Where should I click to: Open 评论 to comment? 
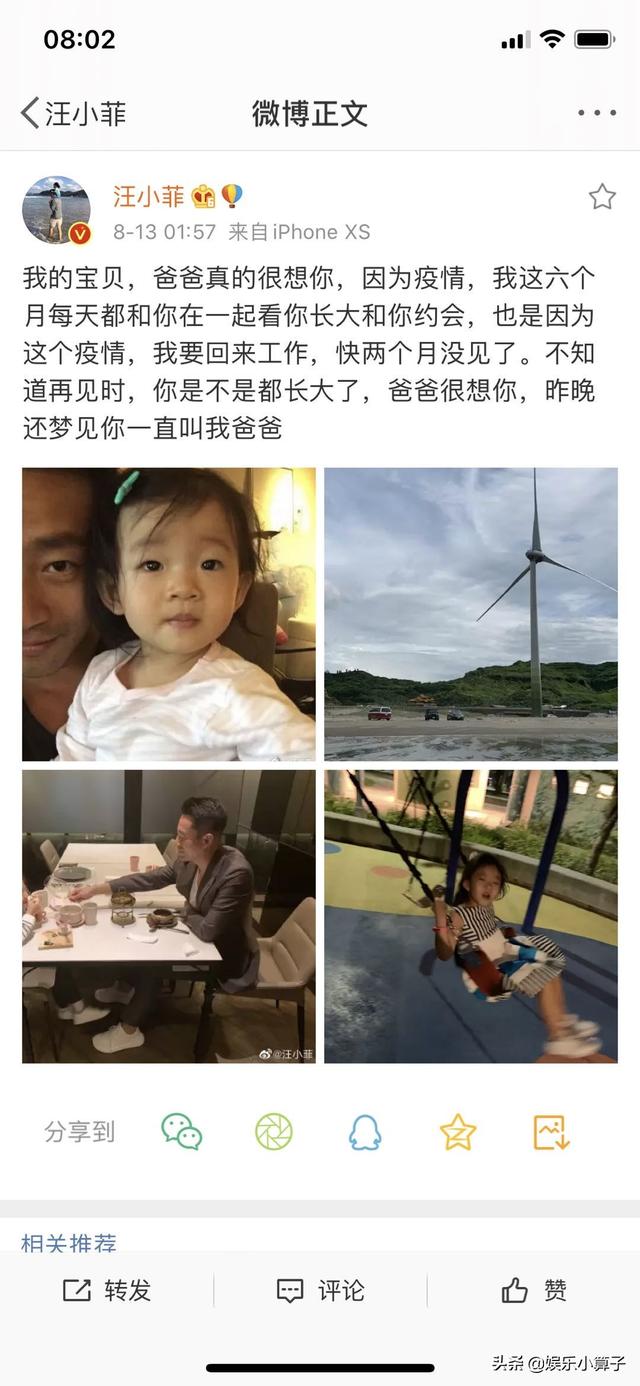pos(321,1291)
